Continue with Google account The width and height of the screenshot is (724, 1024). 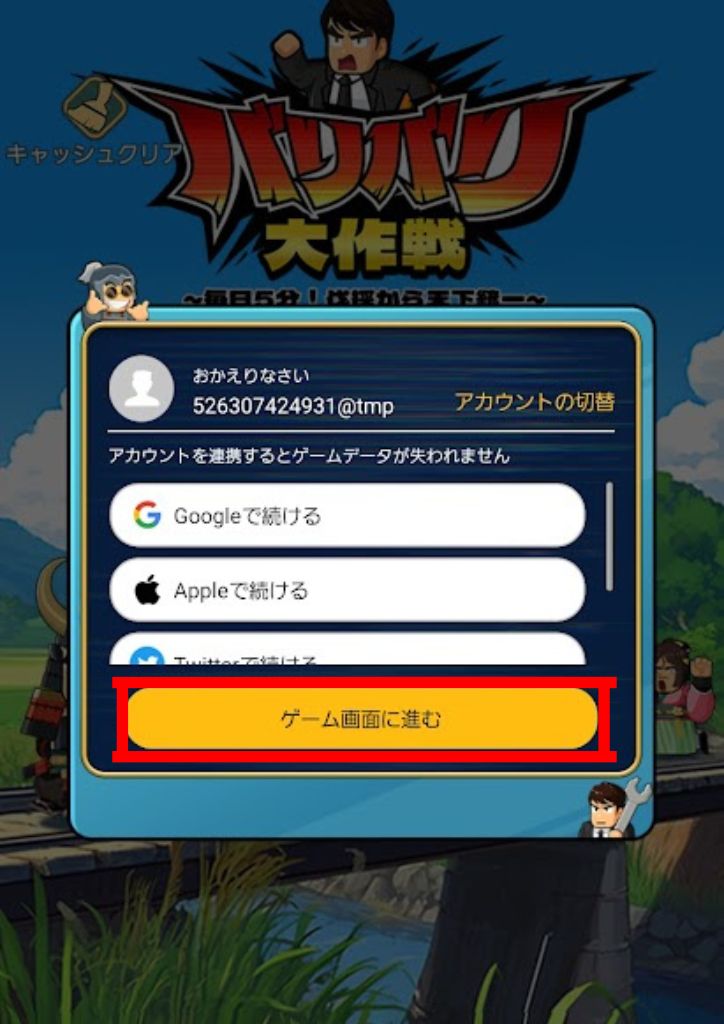pyautogui.click(x=347, y=516)
